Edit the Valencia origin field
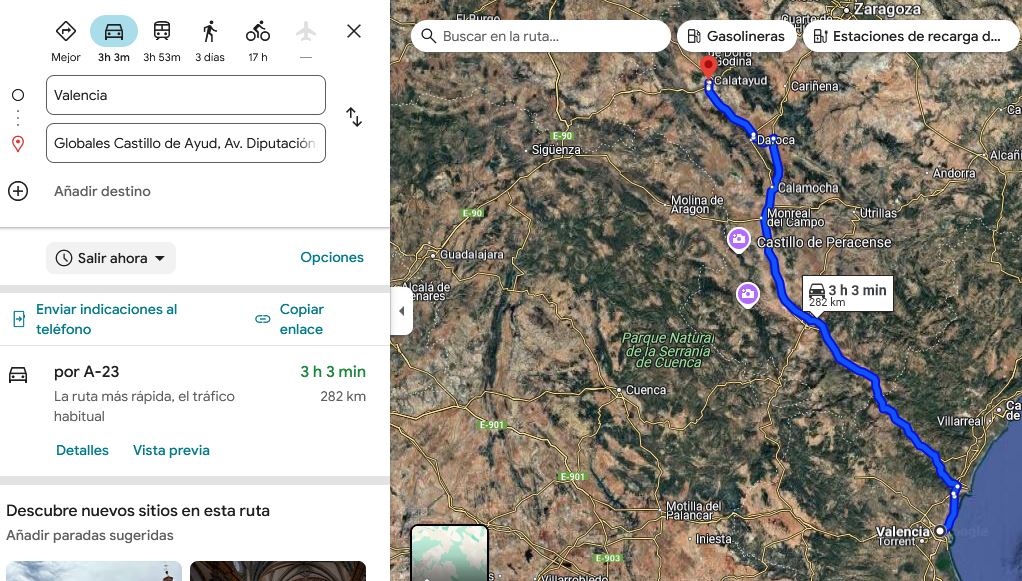This screenshot has width=1022, height=581. pos(186,95)
